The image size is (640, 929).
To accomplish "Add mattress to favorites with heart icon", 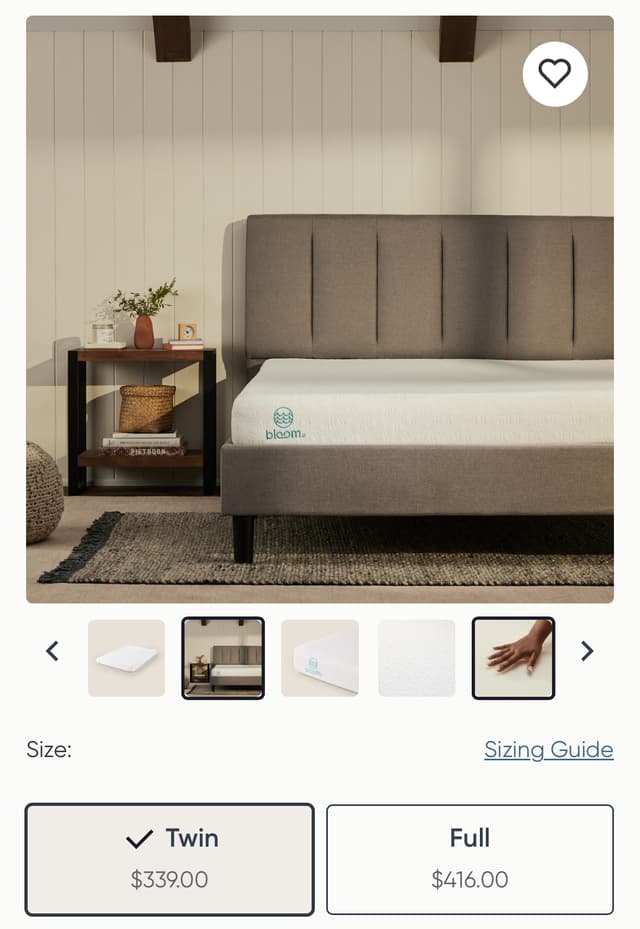I will tap(554, 74).
